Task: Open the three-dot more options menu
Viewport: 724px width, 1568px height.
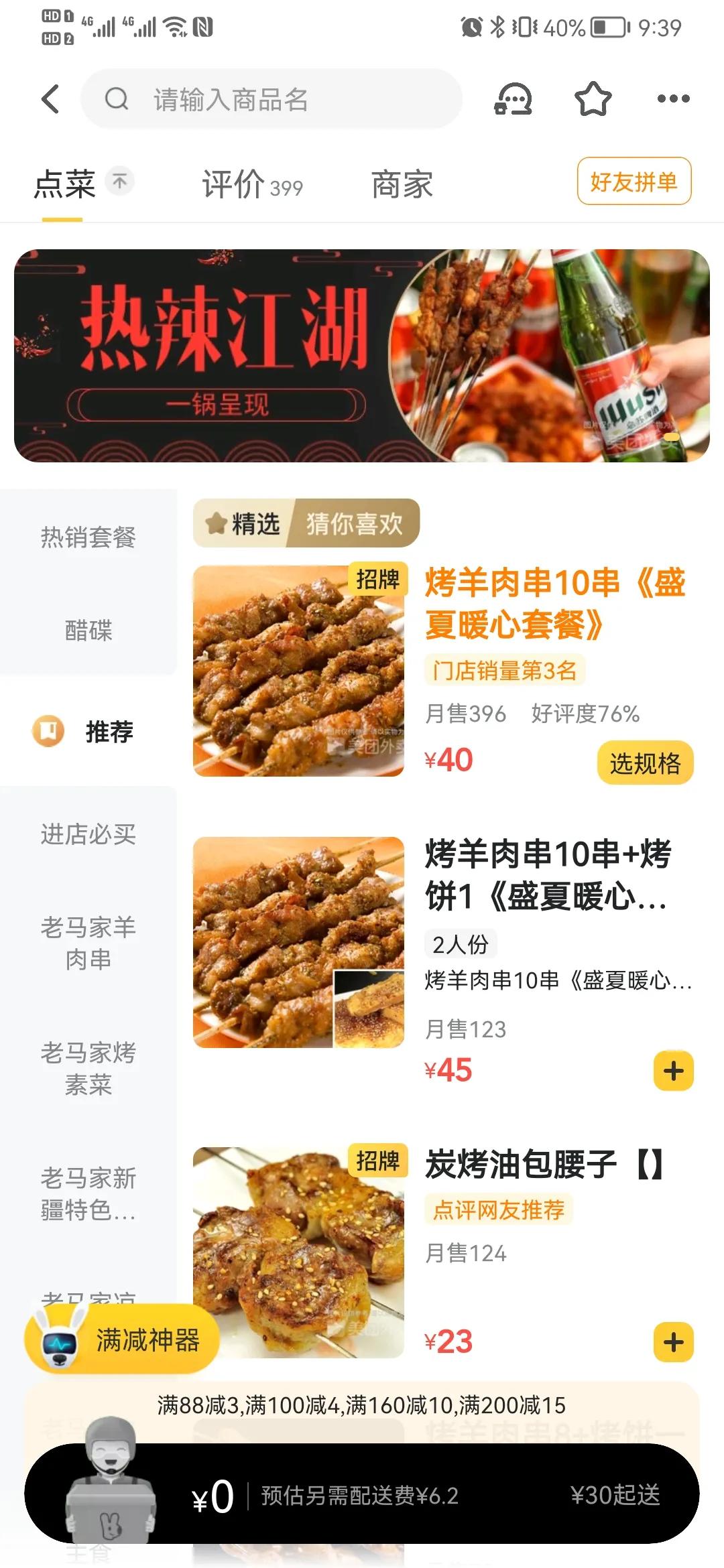Action: (x=672, y=99)
